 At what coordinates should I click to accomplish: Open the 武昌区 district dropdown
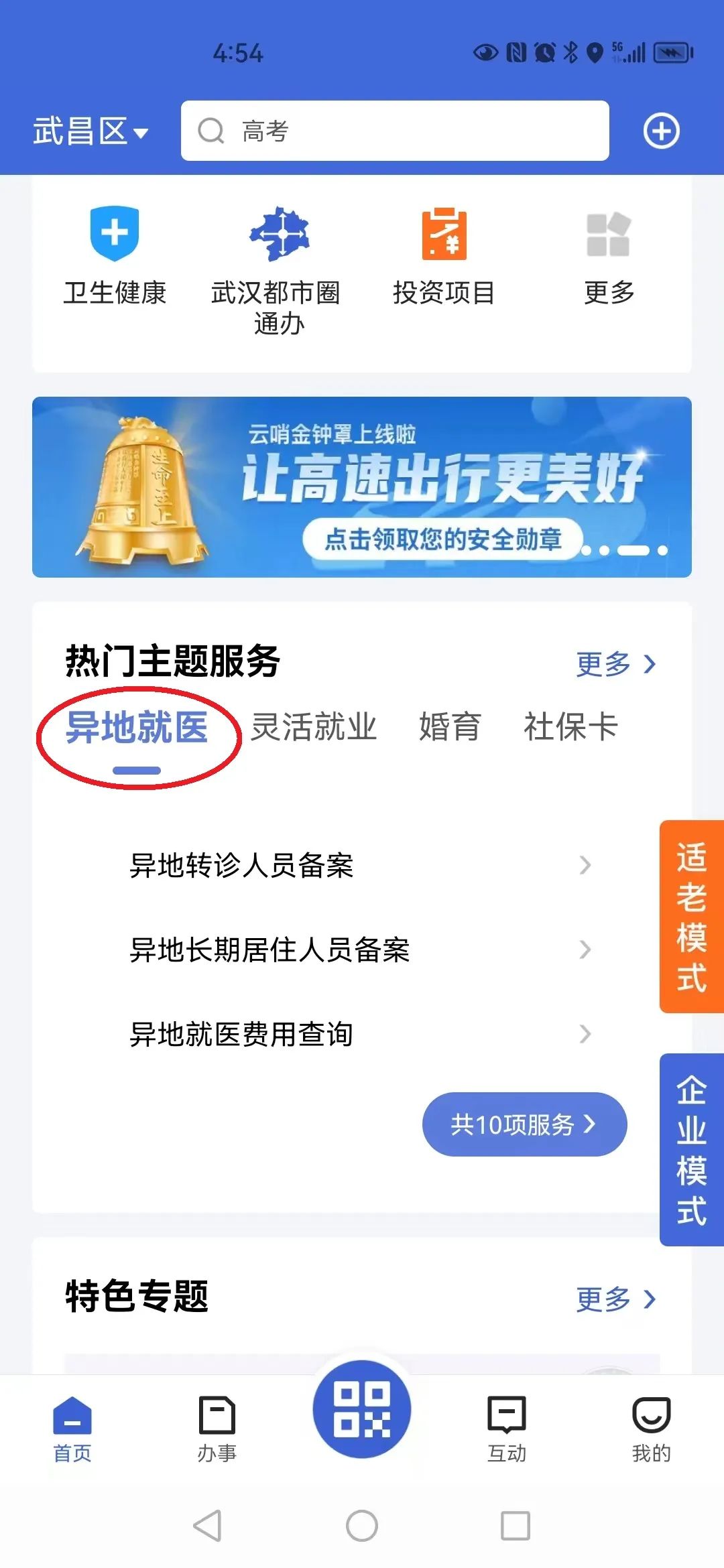(x=90, y=131)
